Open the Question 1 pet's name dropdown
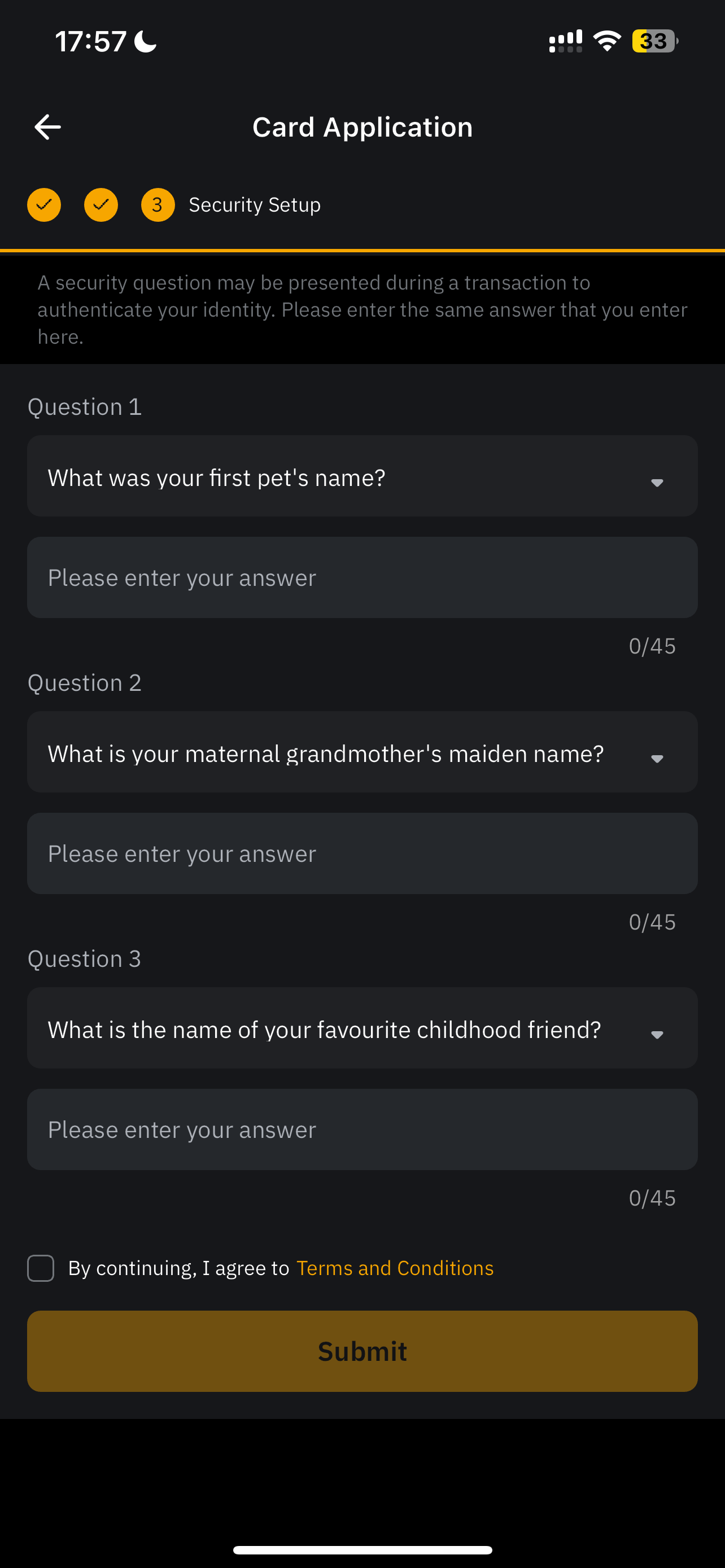Image resolution: width=725 pixels, height=1568 pixels. coord(362,476)
